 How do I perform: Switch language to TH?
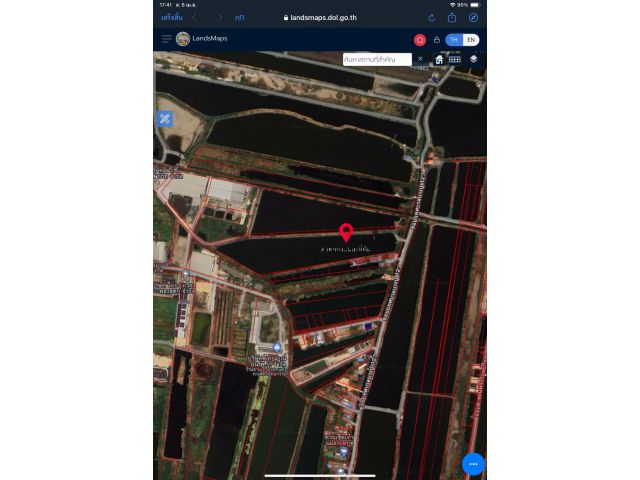point(454,40)
